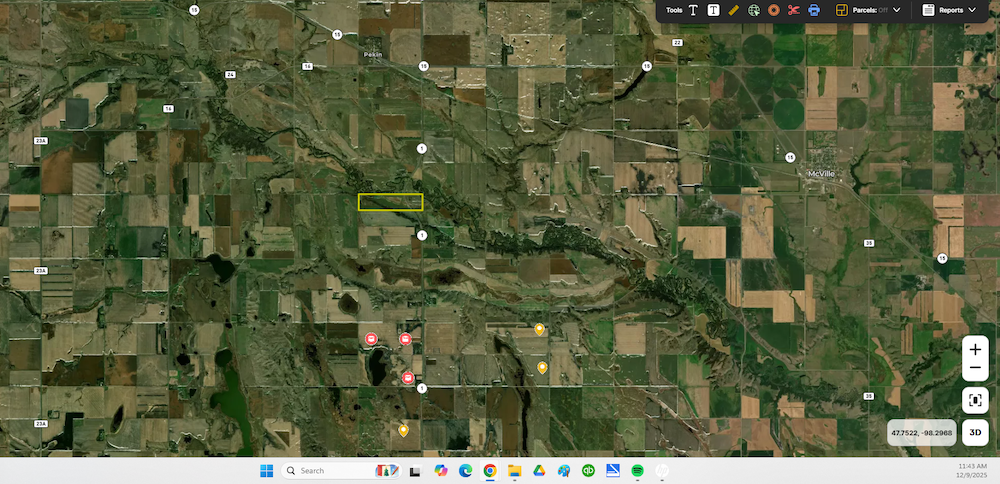Select the orange ring buffer tool
Image resolution: width=1000 pixels, height=484 pixels.
(773, 10)
